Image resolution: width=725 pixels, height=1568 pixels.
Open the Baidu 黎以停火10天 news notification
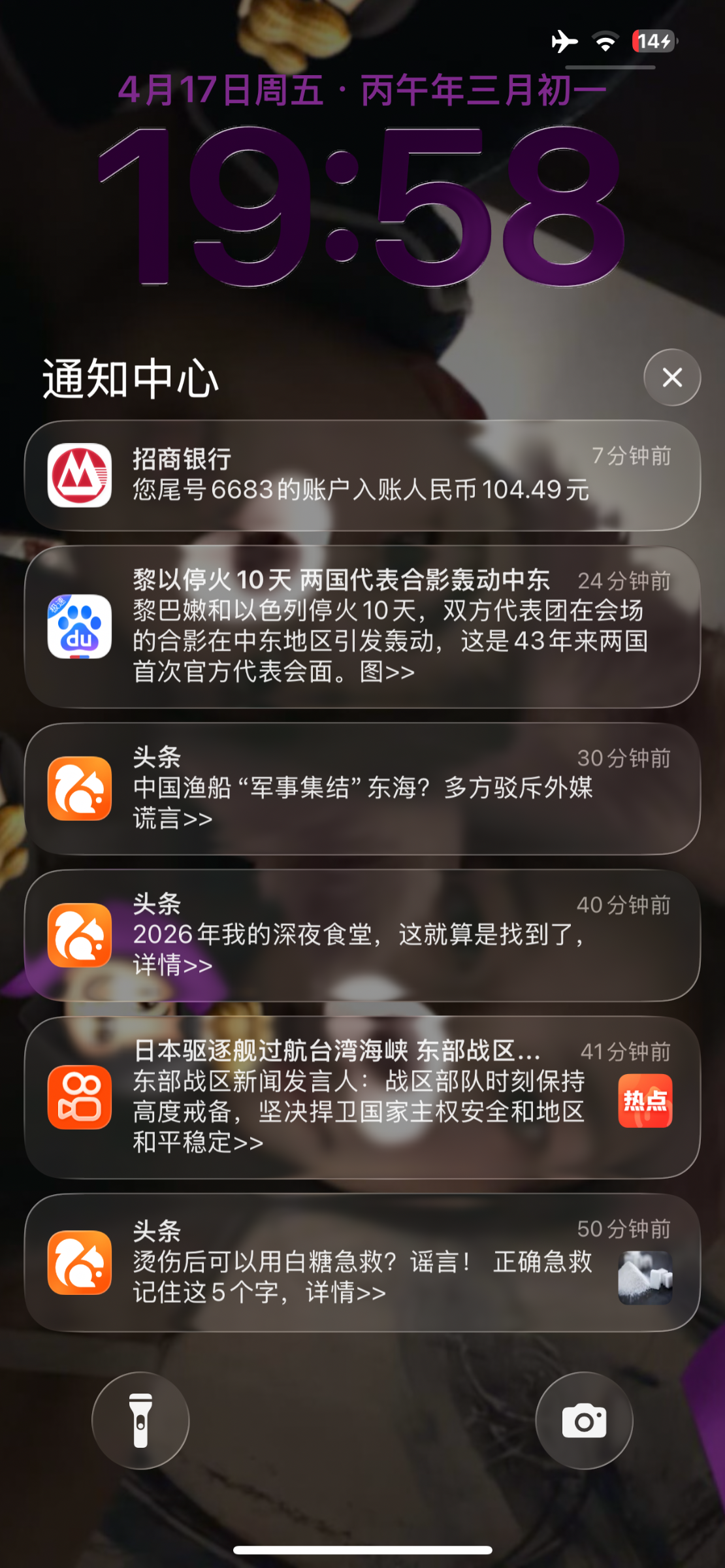coord(362,627)
